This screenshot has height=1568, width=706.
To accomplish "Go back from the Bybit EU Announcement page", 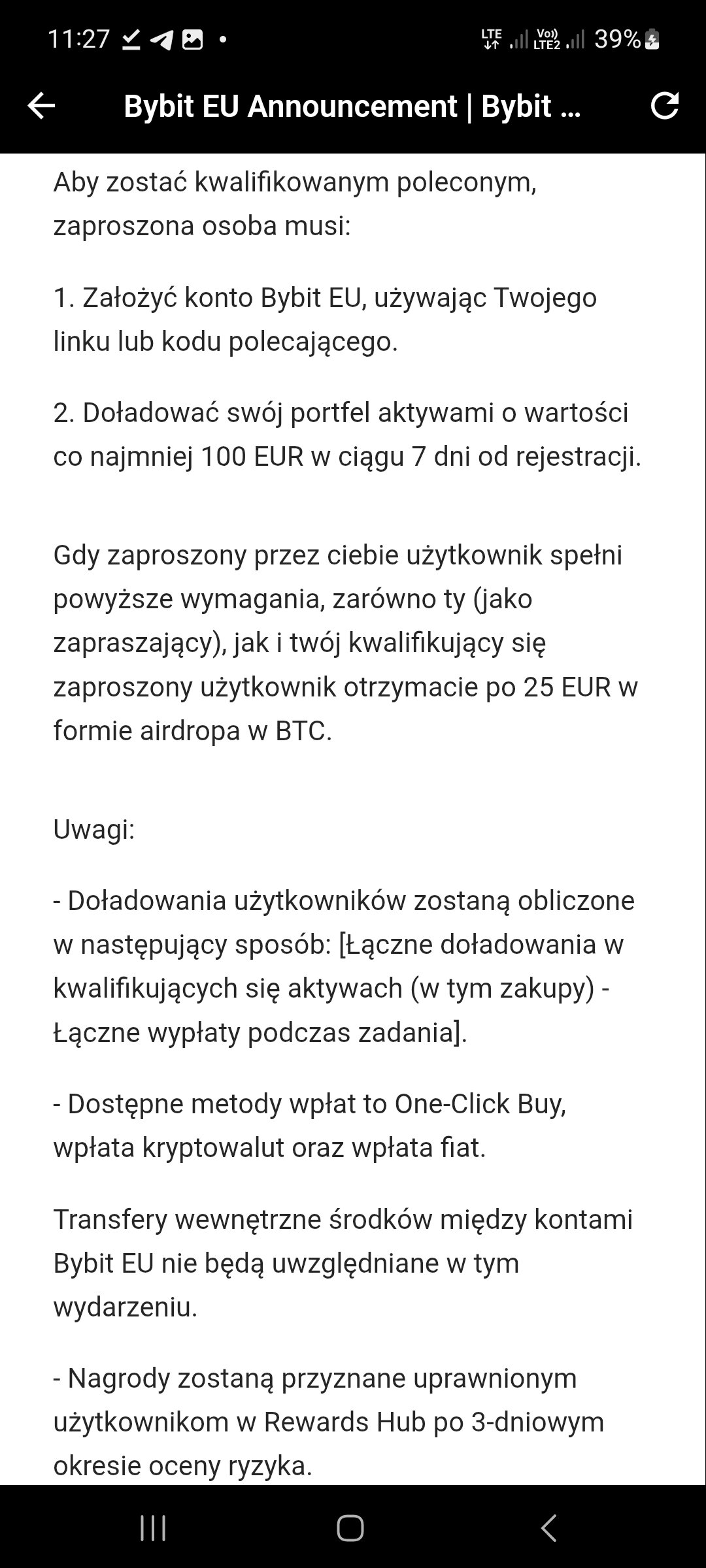I will point(41,106).
